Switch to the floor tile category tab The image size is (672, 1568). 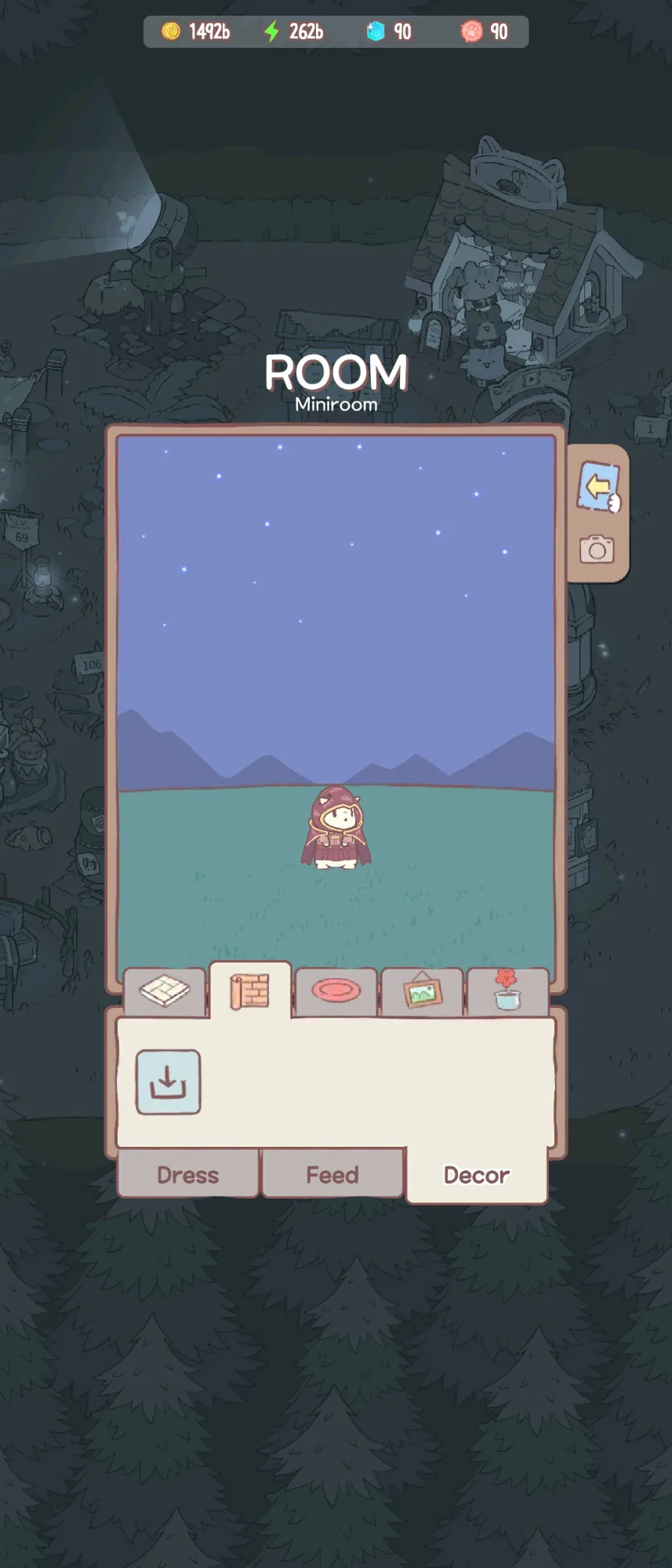tap(165, 991)
